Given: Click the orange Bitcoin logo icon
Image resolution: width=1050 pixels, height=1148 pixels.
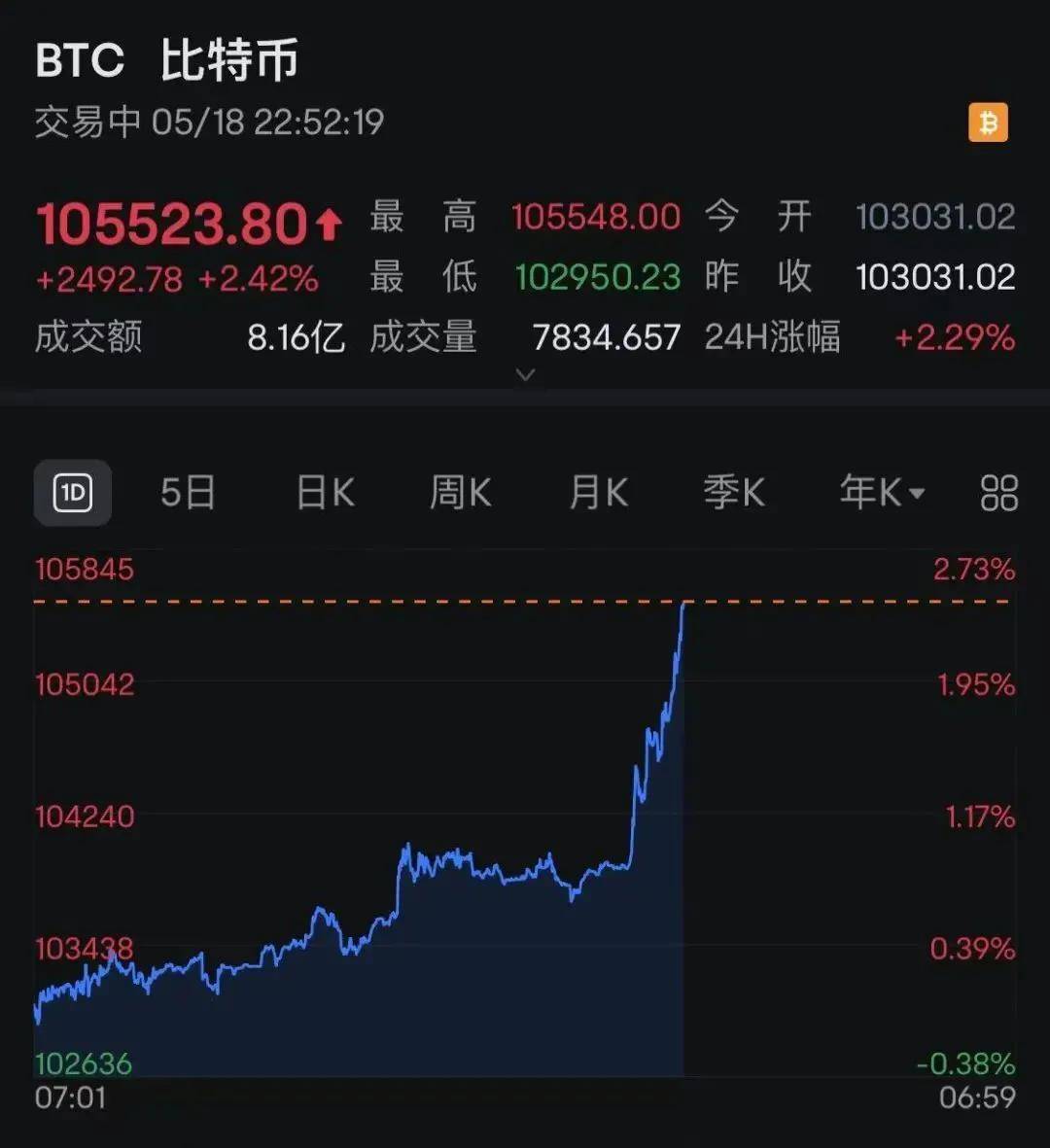Looking at the screenshot, I should click(x=989, y=123).
